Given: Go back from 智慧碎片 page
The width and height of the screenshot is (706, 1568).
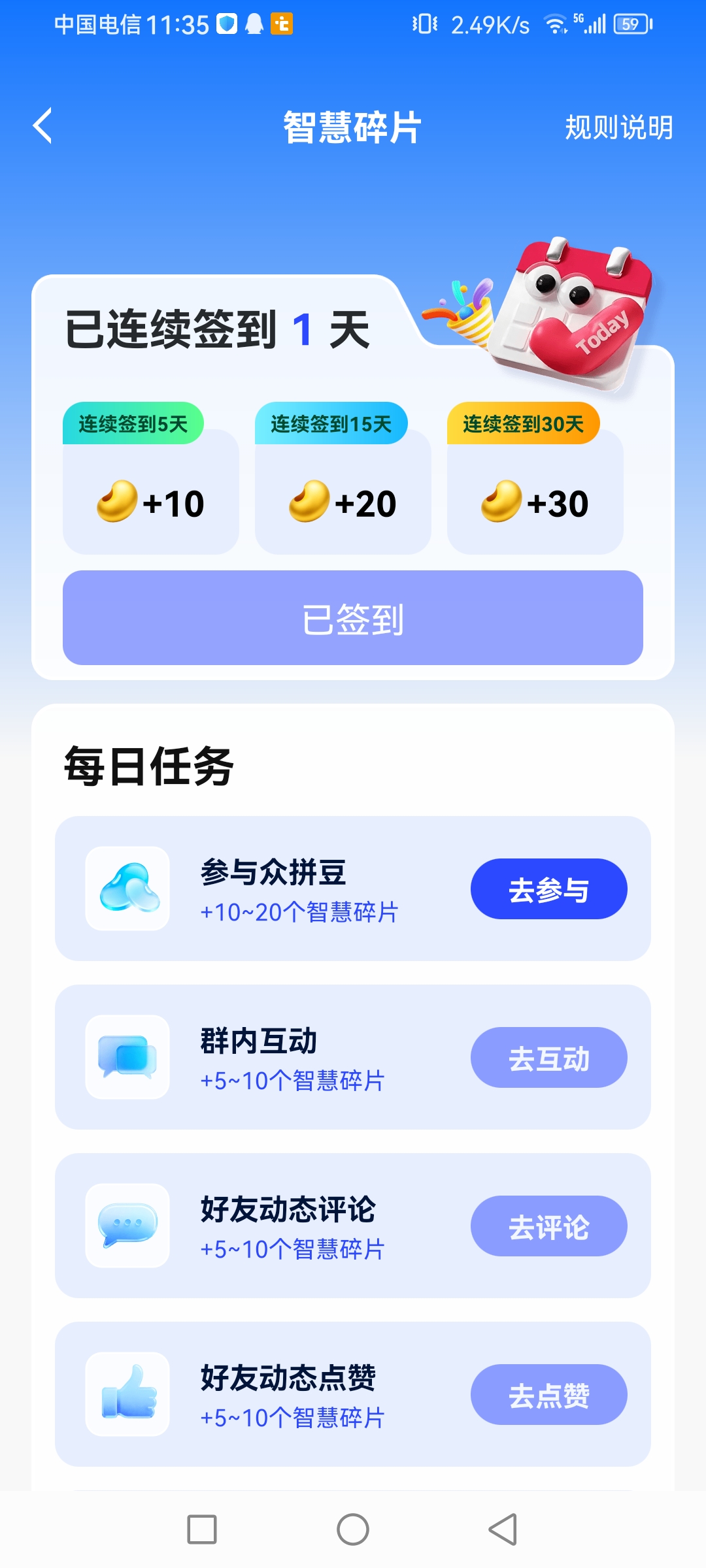Looking at the screenshot, I should click(x=43, y=126).
